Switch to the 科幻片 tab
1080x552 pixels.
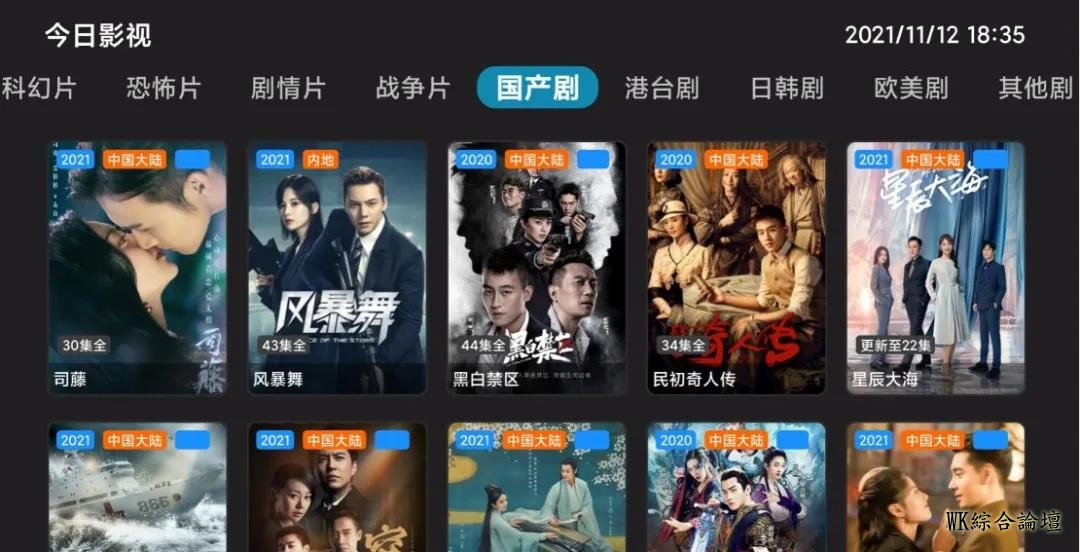pyautogui.click(x=38, y=88)
